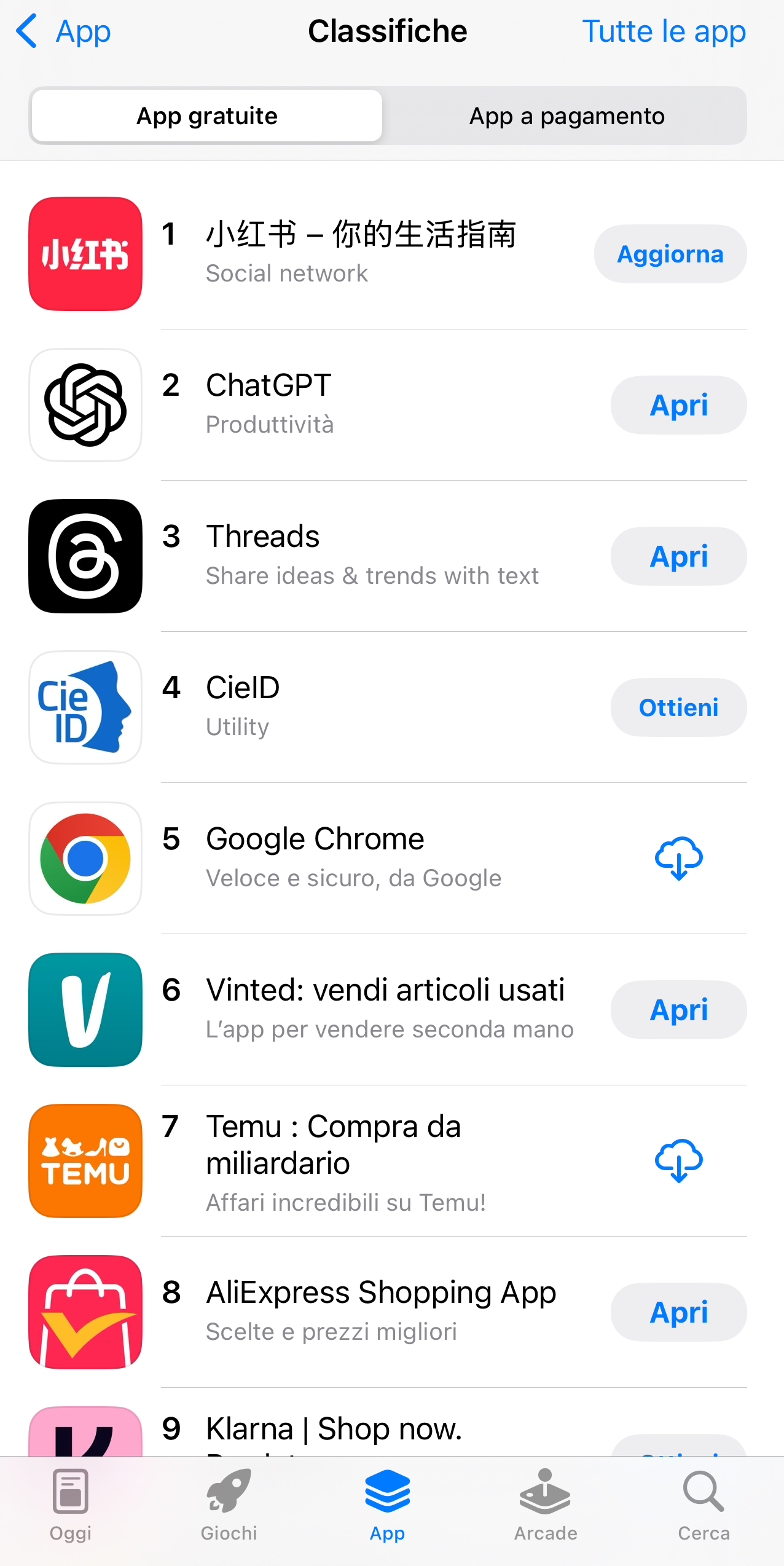Tap Apri next to Vinted

click(678, 1010)
